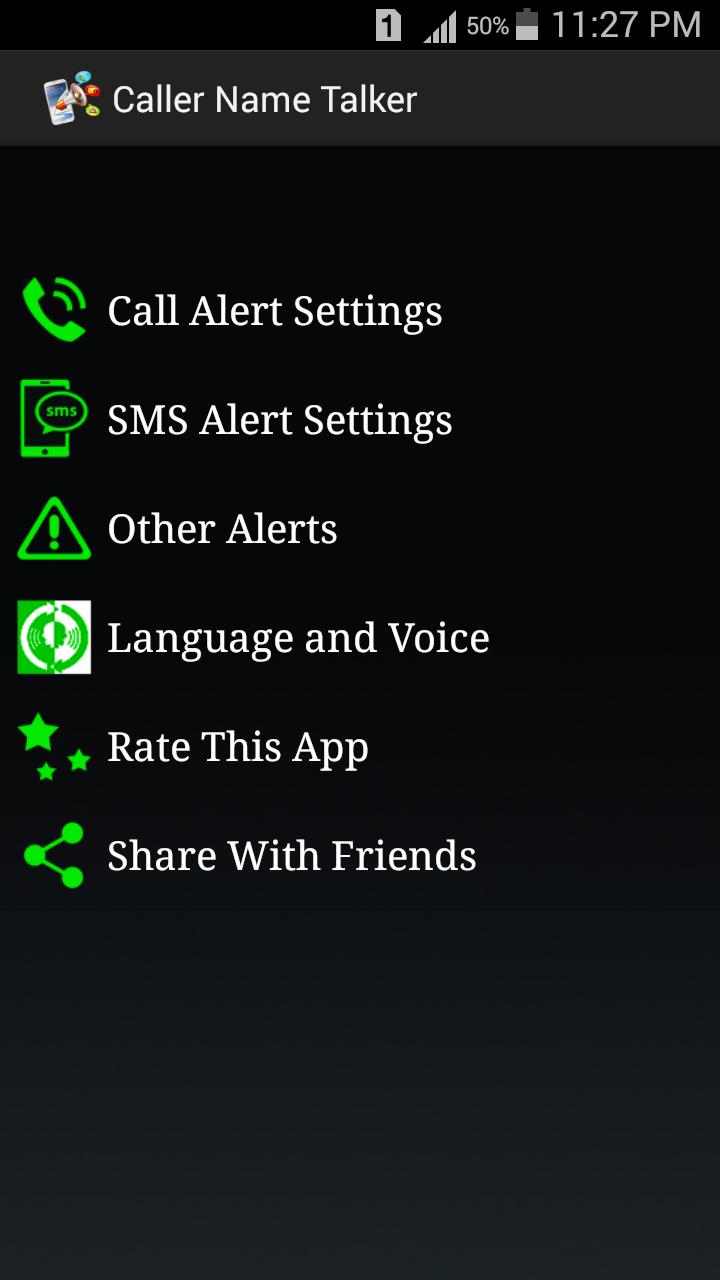Click the Caller Name Talker title text
The height and width of the screenshot is (1280, 720).
coord(264,99)
